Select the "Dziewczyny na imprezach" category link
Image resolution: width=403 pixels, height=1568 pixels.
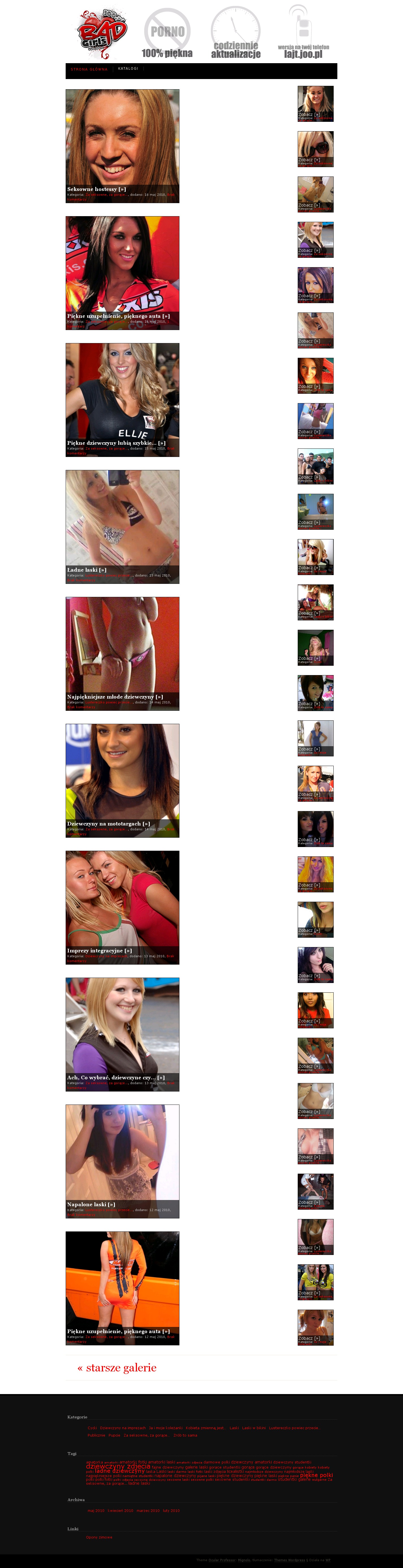[x=123, y=1427]
